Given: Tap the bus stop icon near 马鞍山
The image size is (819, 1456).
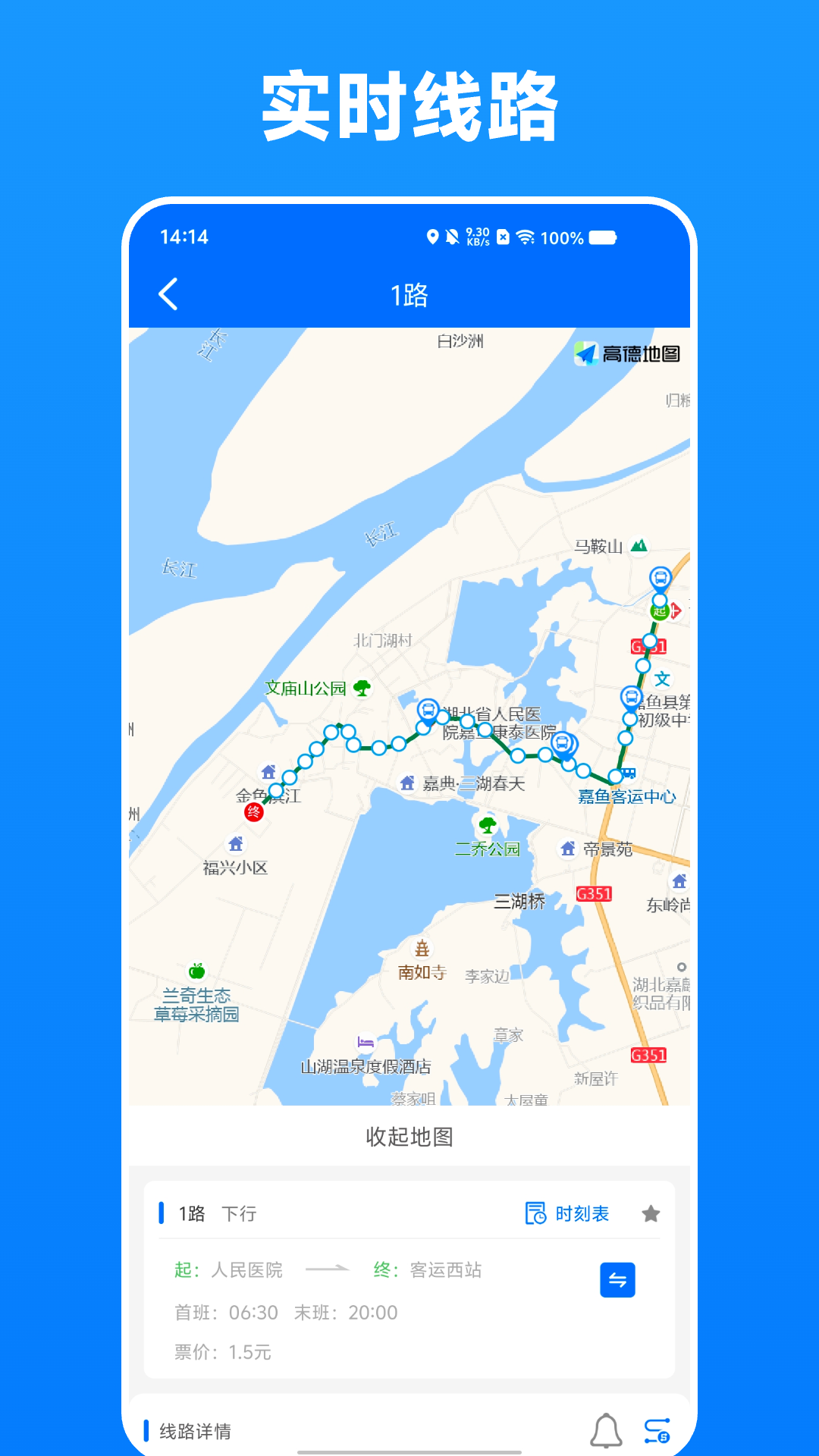Looking at the screenshot, I should 659,578.
